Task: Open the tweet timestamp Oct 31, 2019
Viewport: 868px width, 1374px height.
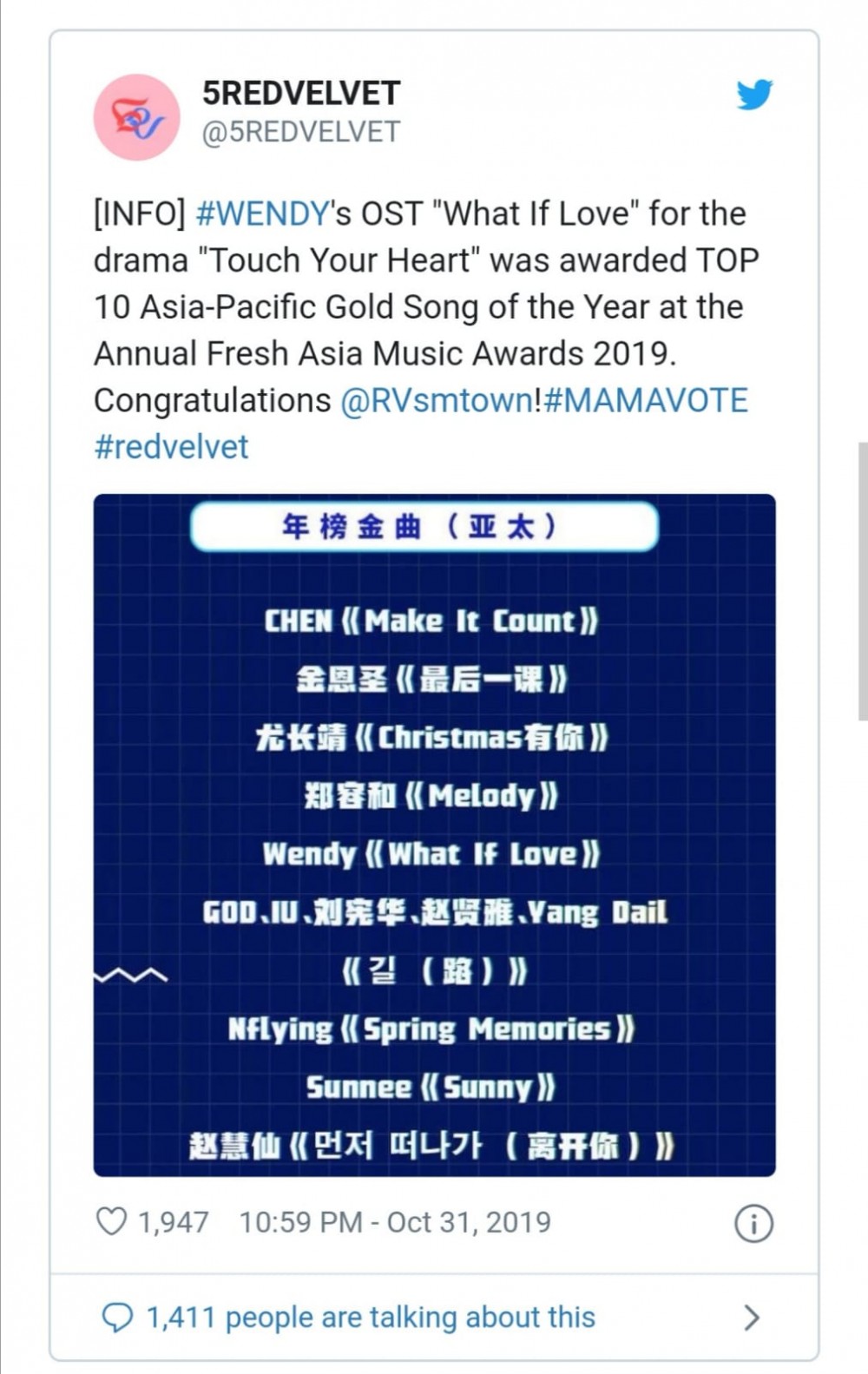Action: 395,1222
